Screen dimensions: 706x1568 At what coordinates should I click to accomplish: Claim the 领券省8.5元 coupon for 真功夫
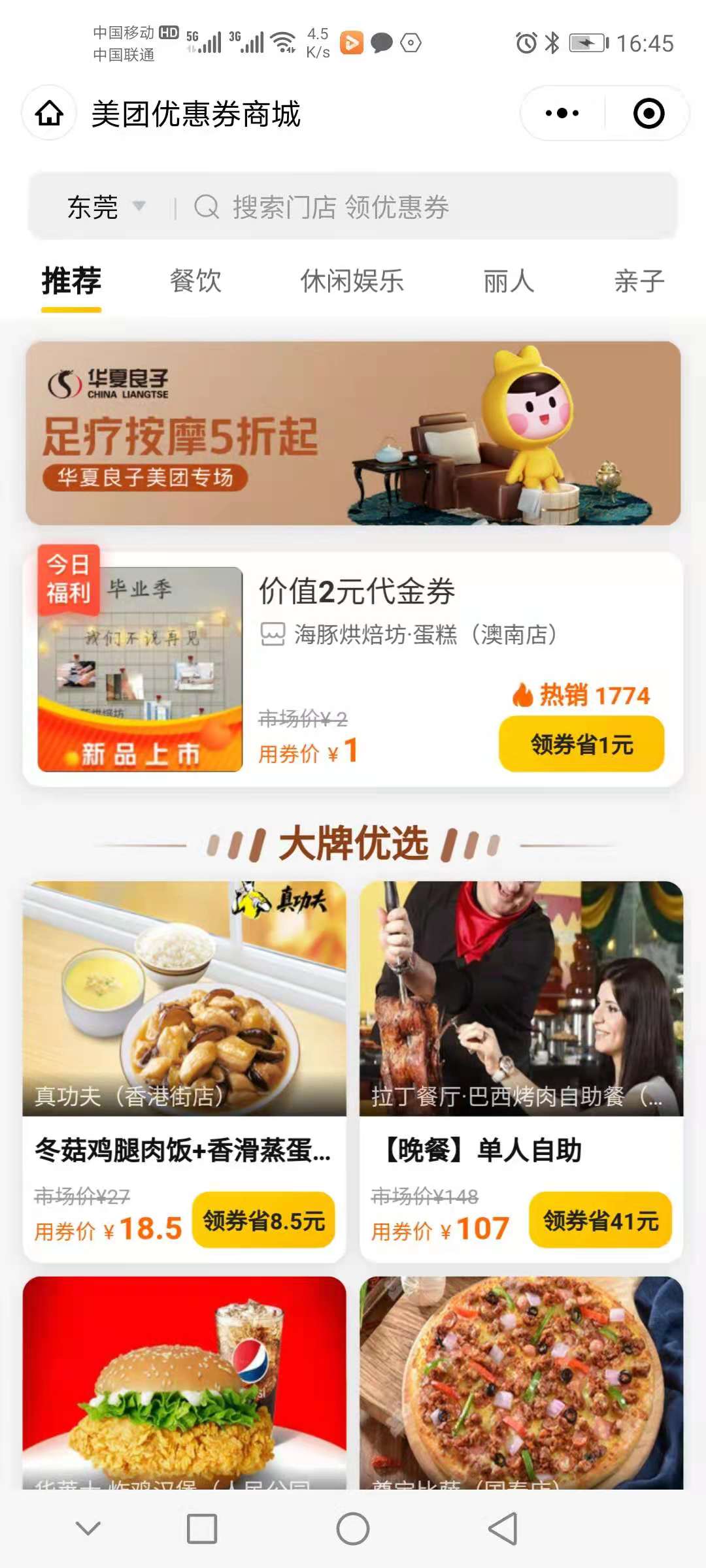(263, 1220)
